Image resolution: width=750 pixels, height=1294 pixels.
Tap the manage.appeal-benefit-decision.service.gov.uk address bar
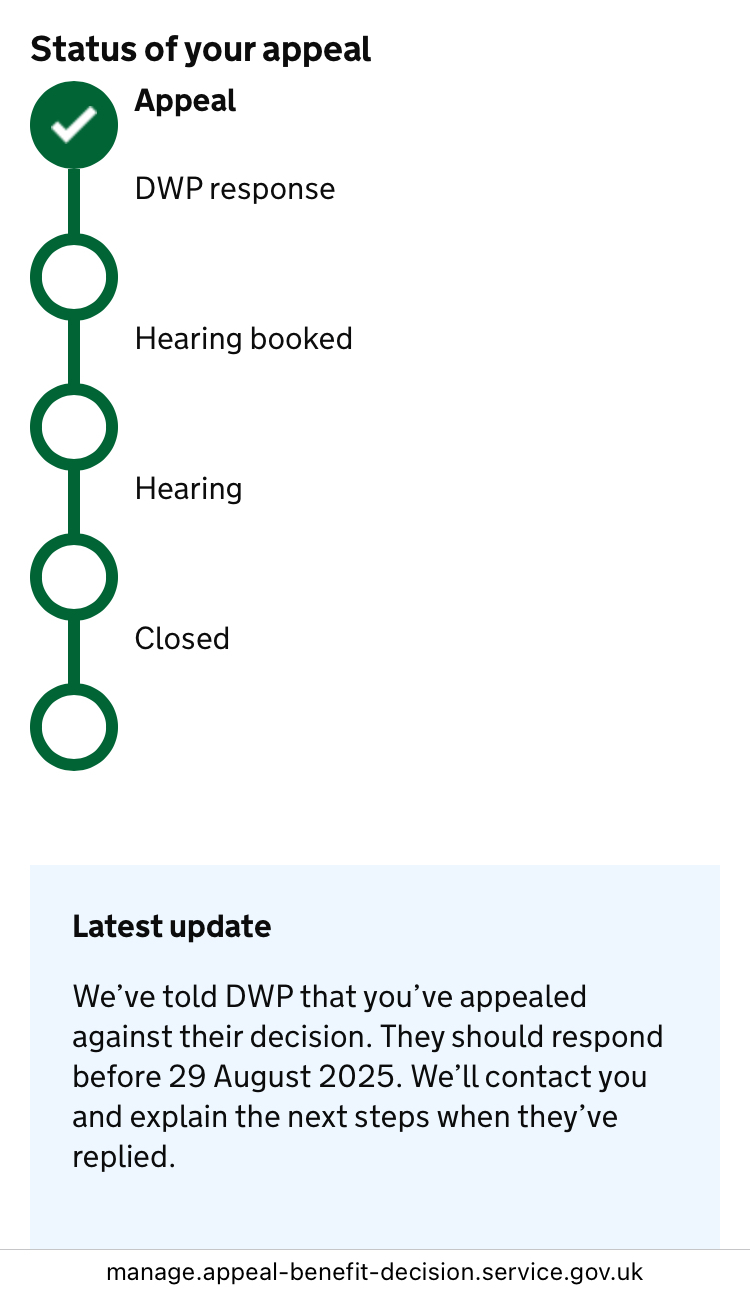tap(375, 1272)
